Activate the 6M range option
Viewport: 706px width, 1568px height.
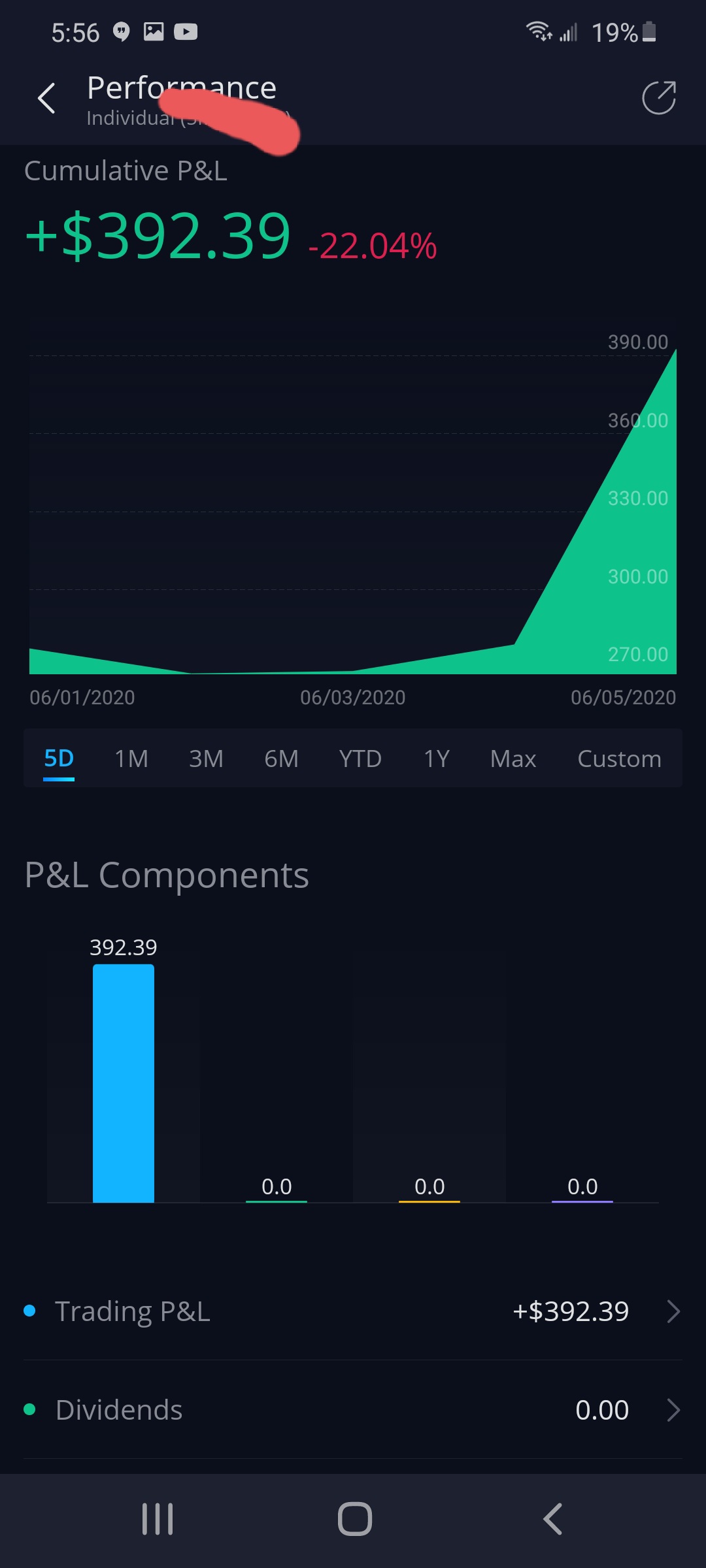280,759
